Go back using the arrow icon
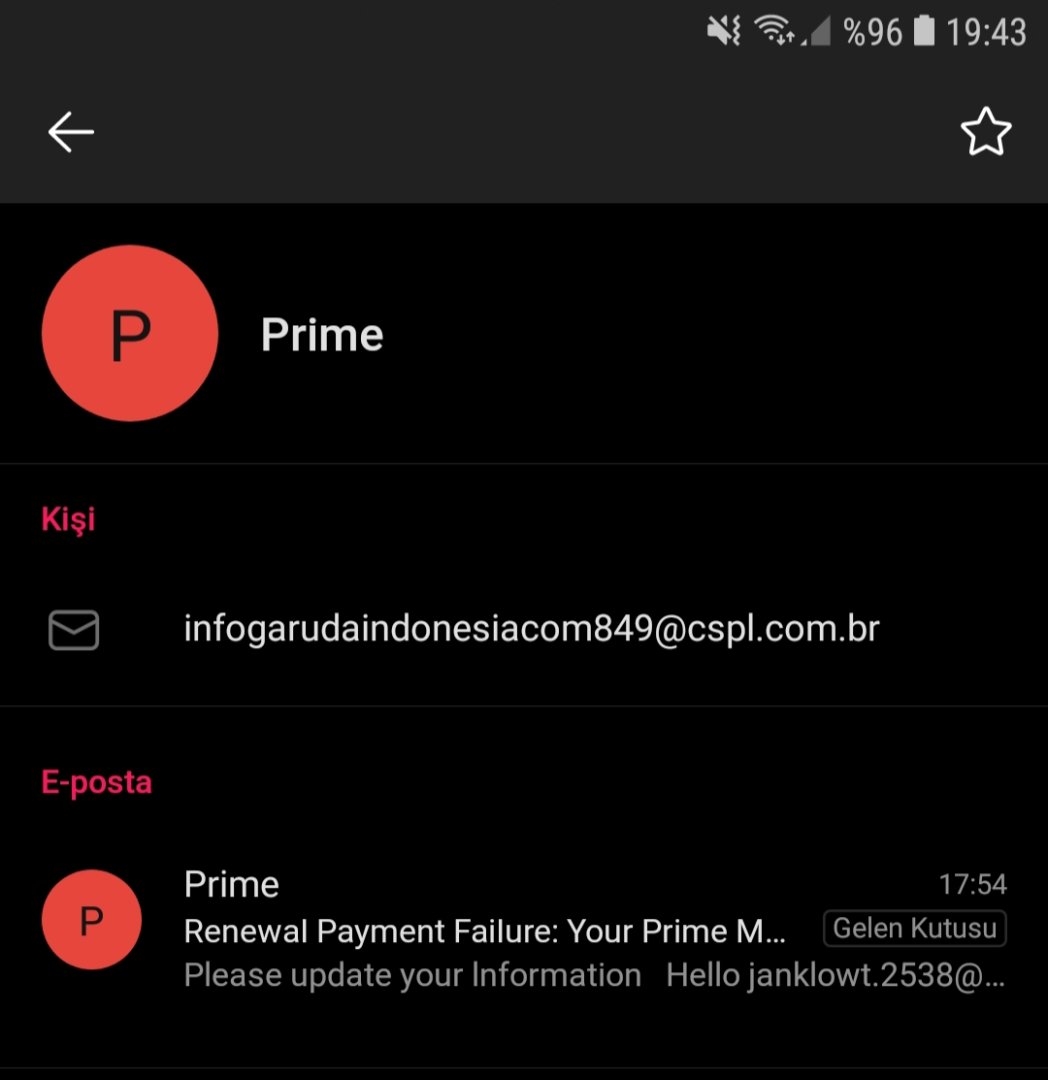The image size is (1048, 1080). 71,132
